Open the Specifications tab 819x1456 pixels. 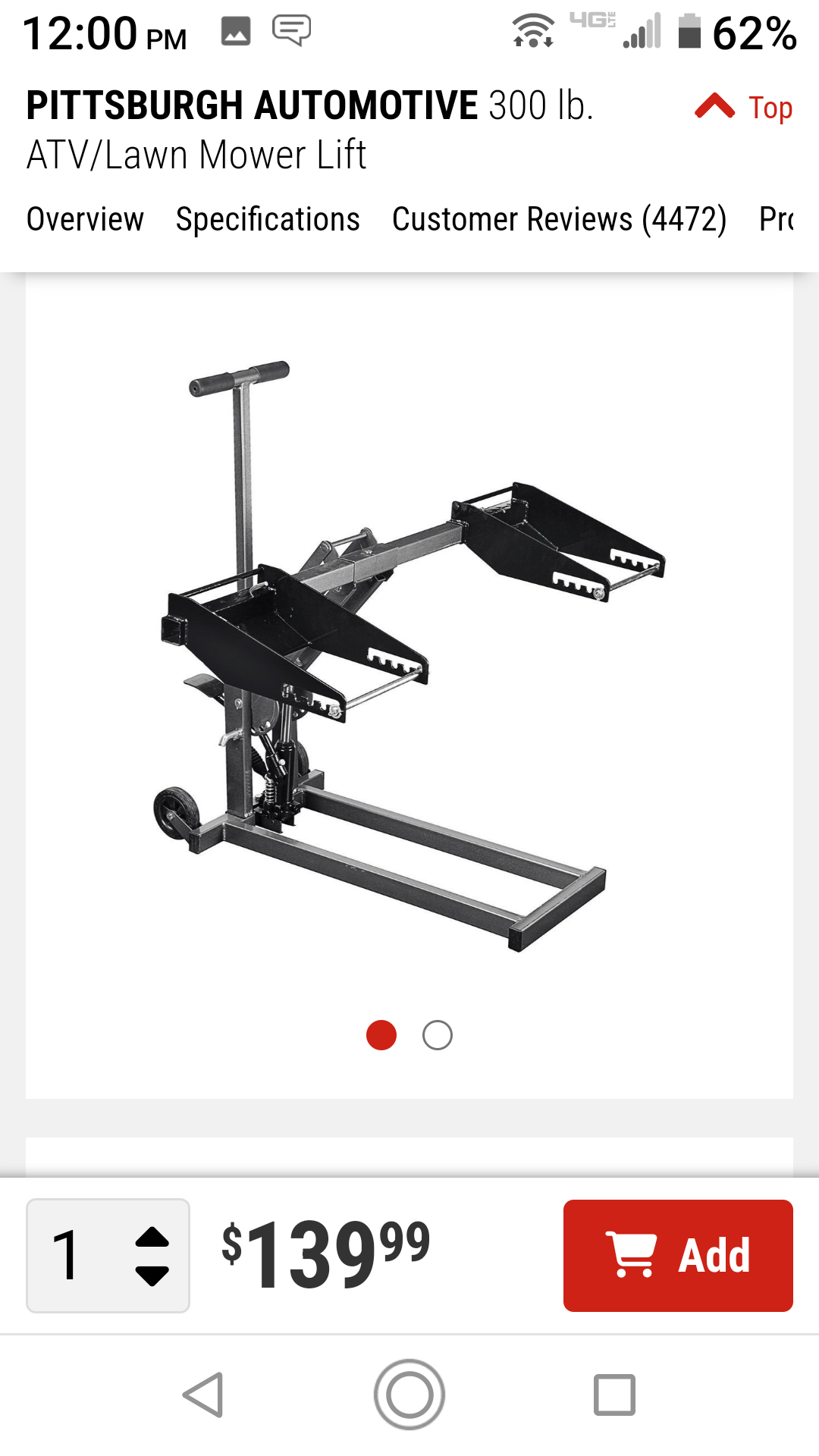(x=268, y=220)
